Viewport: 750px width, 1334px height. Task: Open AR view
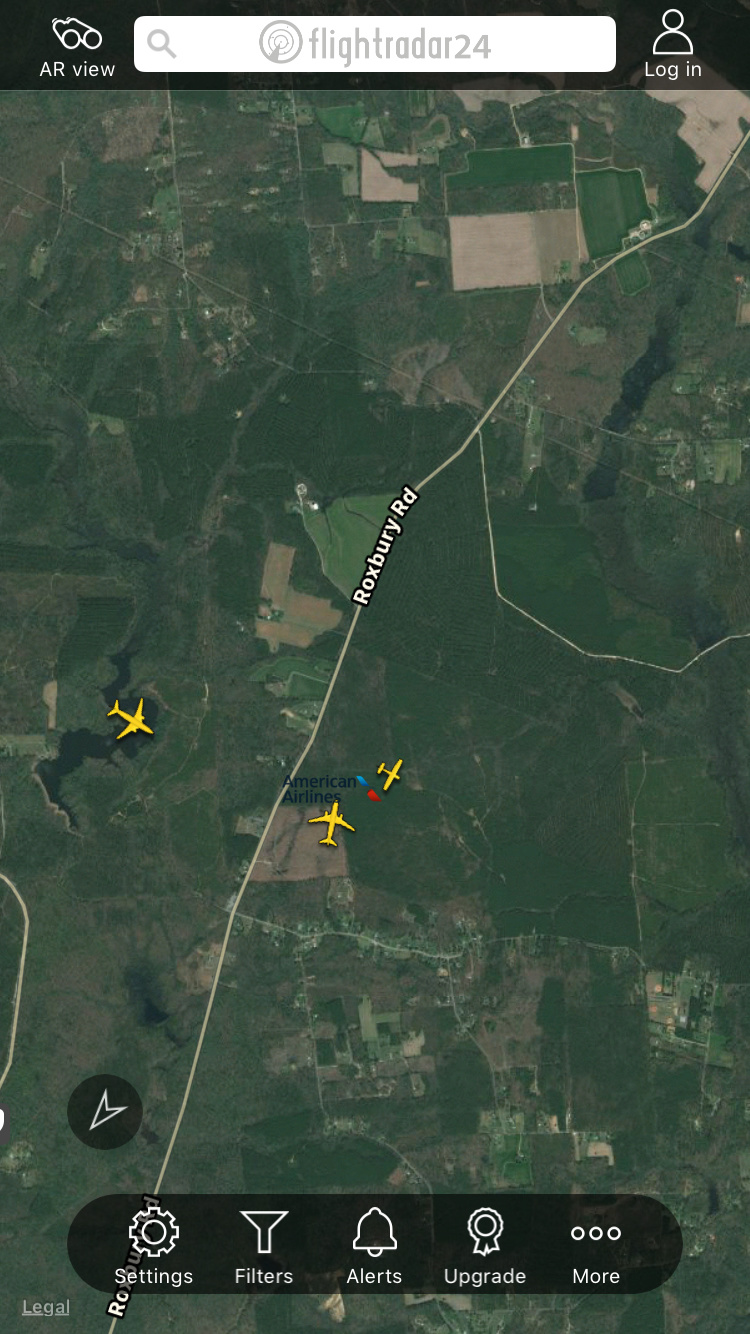pos(77,46)
